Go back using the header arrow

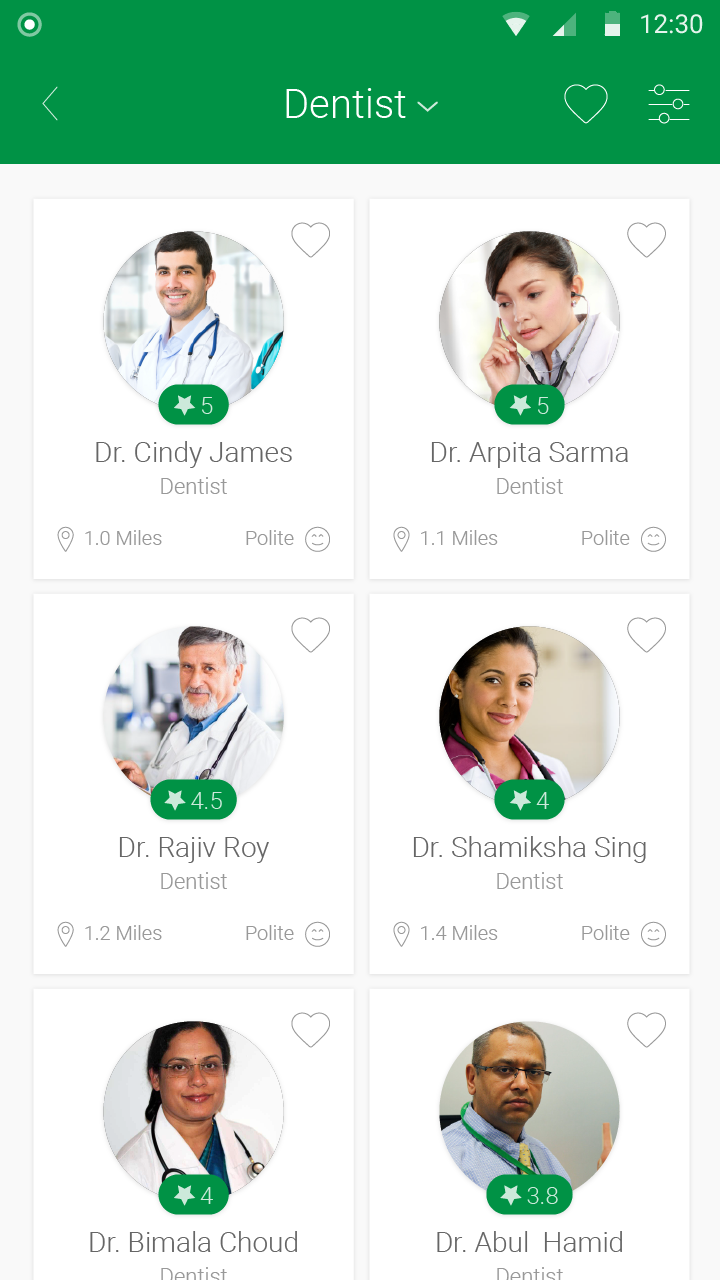(50, 104)
